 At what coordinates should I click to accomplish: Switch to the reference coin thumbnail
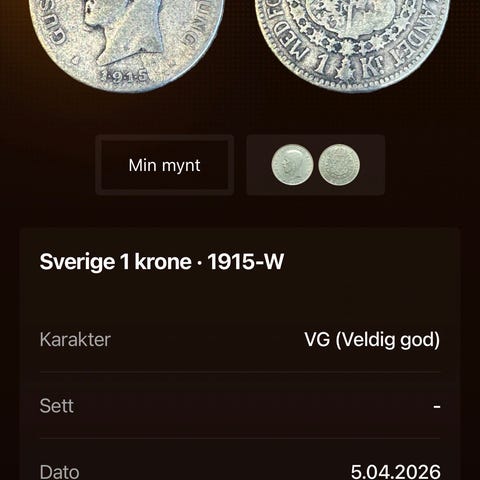click(316, 165)
